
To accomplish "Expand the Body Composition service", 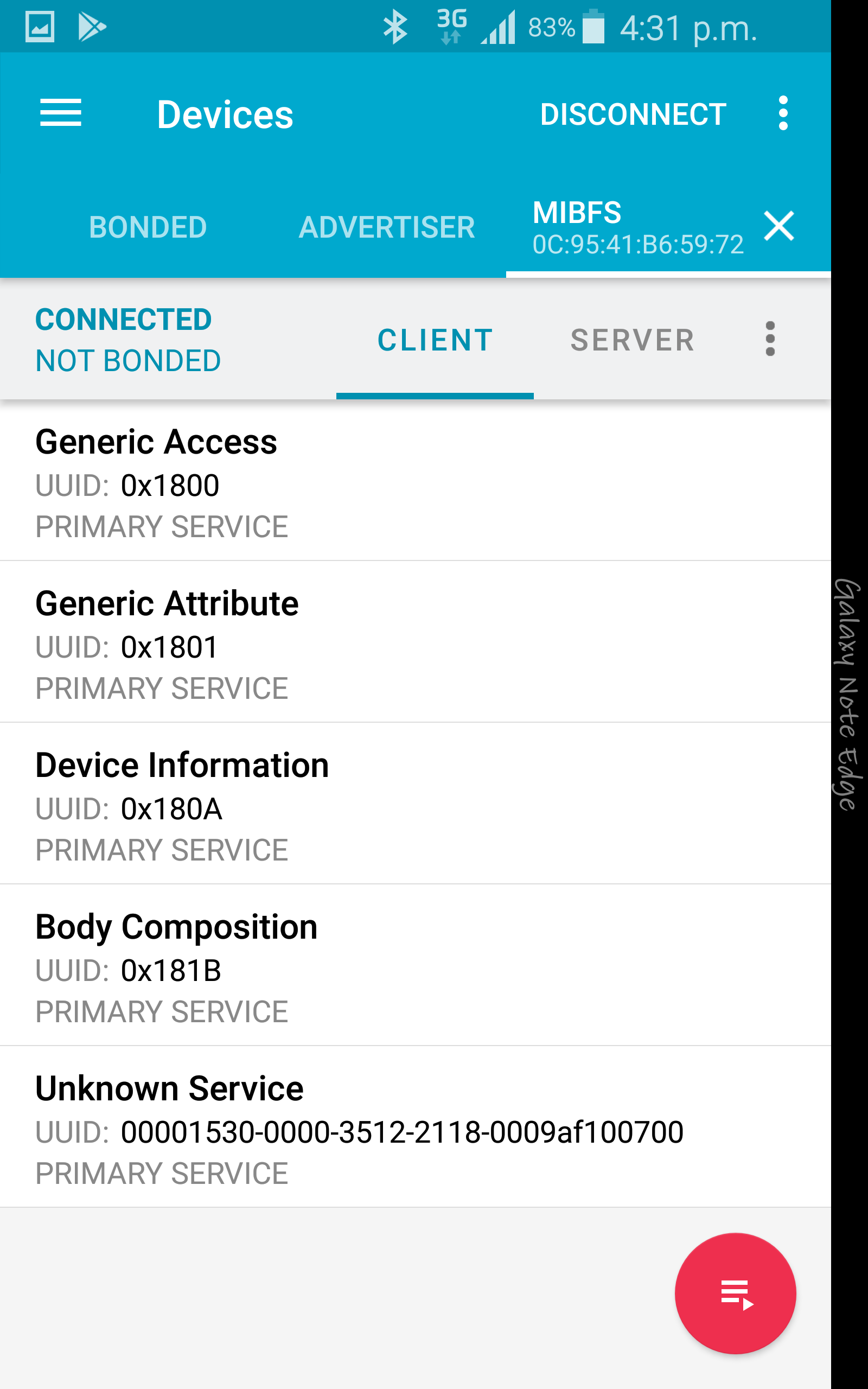I will click(x=416, y=965).
